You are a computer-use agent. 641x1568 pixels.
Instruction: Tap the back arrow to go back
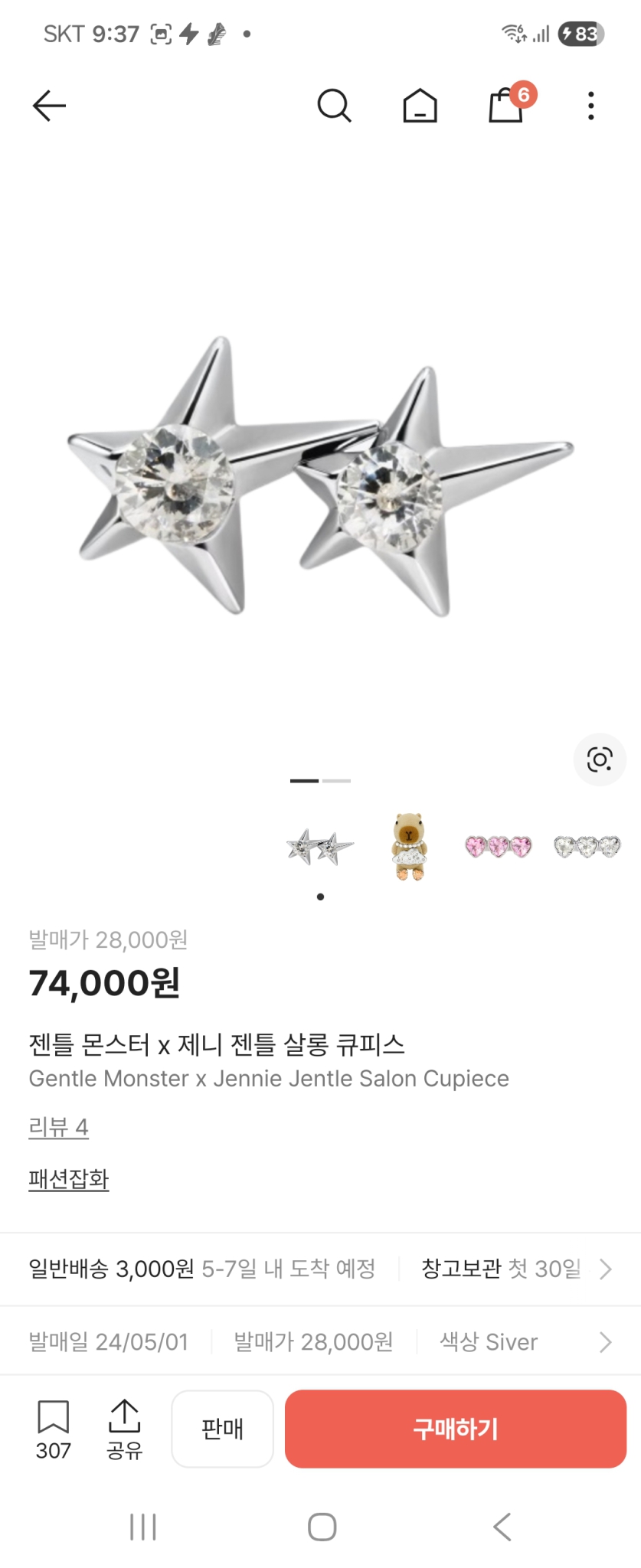coord(49,106)
